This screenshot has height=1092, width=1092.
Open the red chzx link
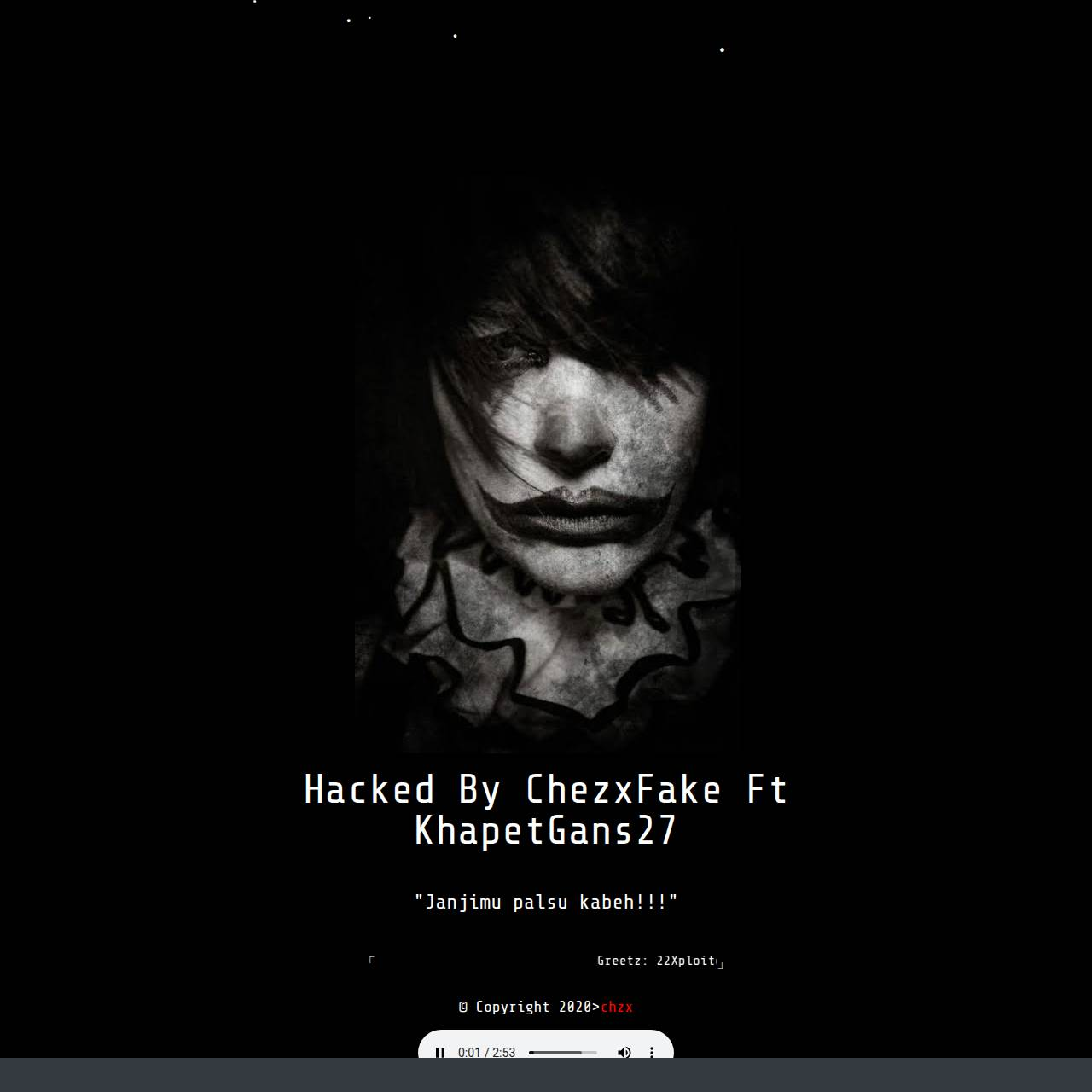(x=617, y=1008)
